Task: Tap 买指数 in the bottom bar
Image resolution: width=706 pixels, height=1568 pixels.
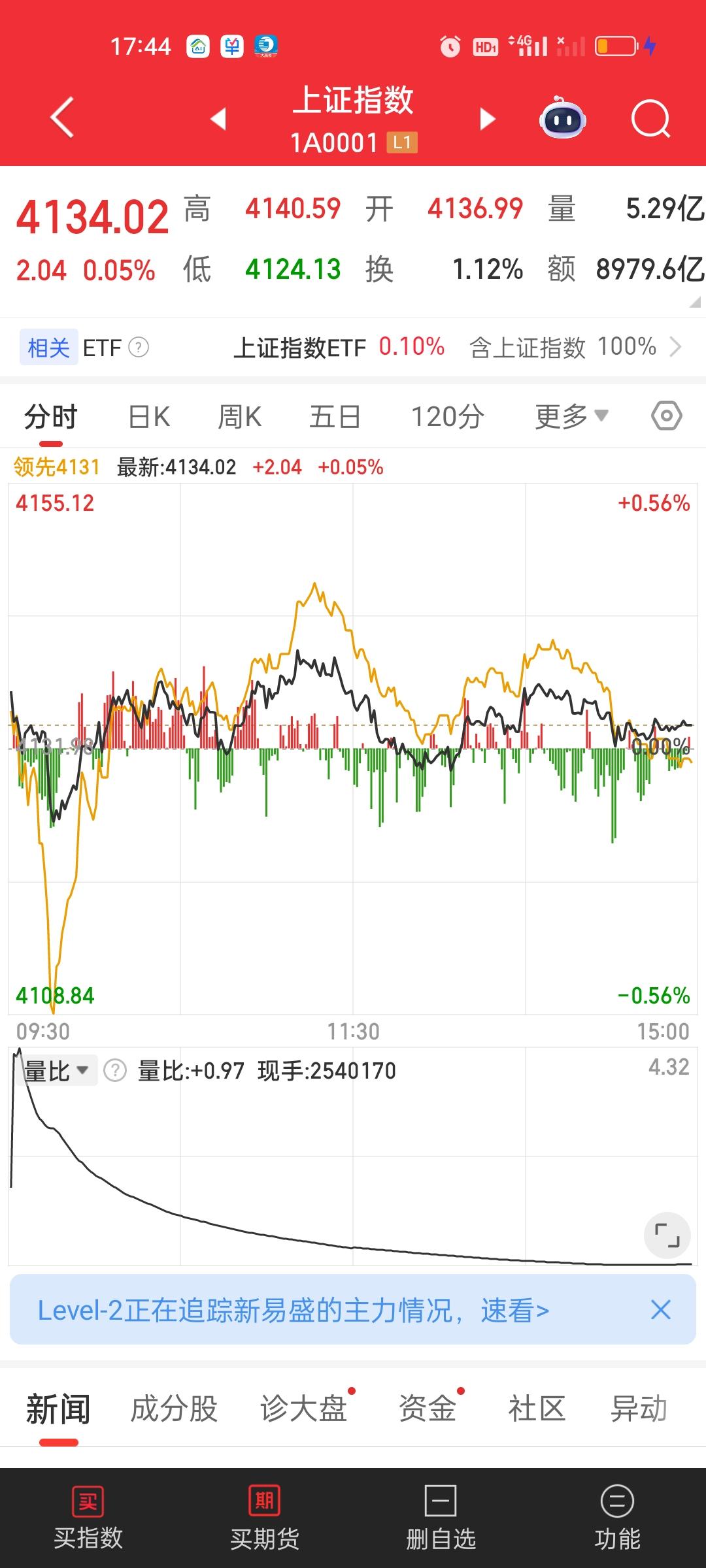Action: [x=88, y=1518]
